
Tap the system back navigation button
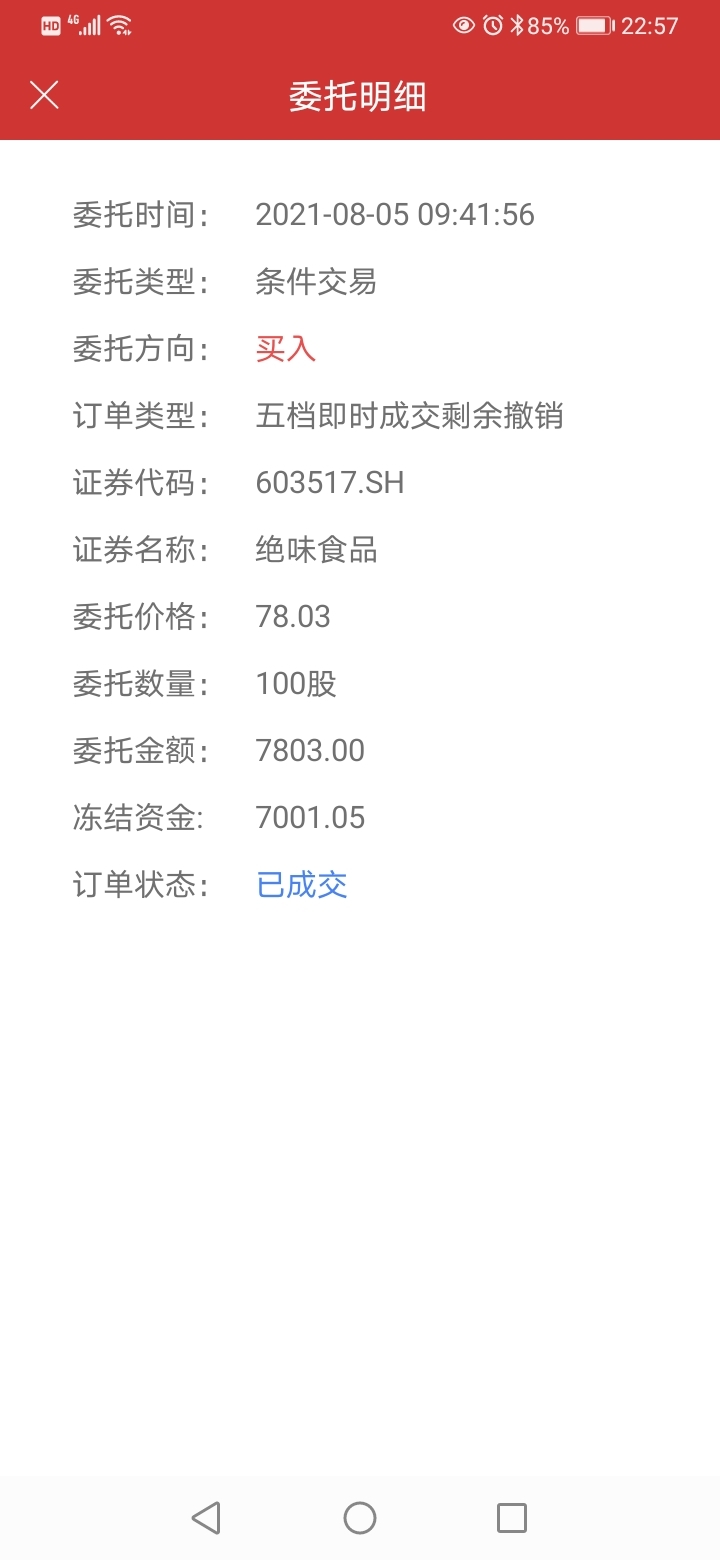click(x=206, y=1518)
